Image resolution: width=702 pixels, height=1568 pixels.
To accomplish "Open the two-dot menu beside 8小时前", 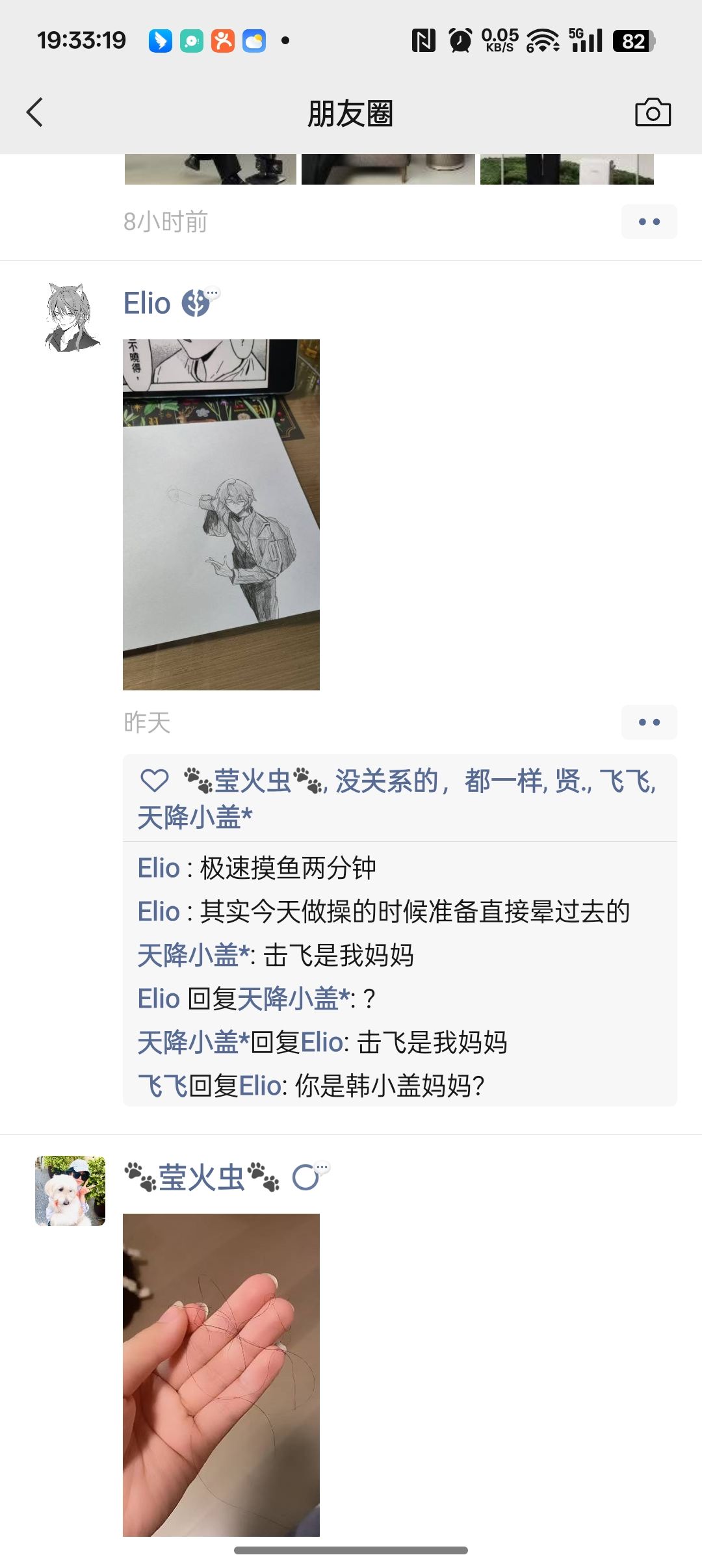I will click(649, 222).
